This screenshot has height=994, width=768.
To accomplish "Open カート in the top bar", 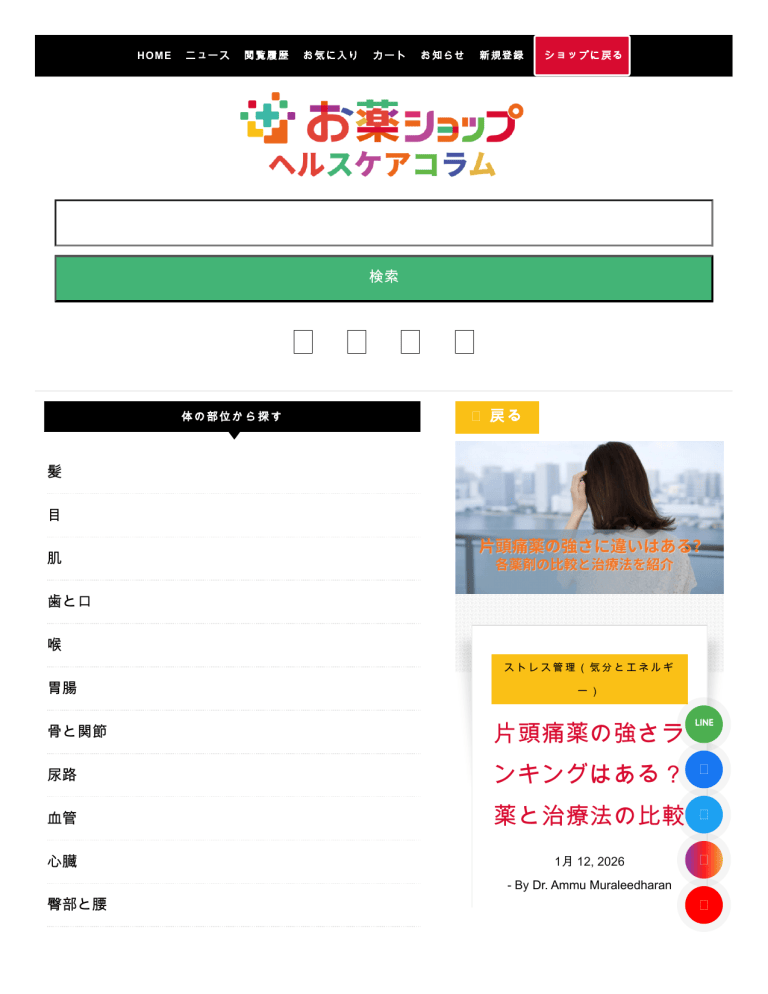I will [389, 56].
